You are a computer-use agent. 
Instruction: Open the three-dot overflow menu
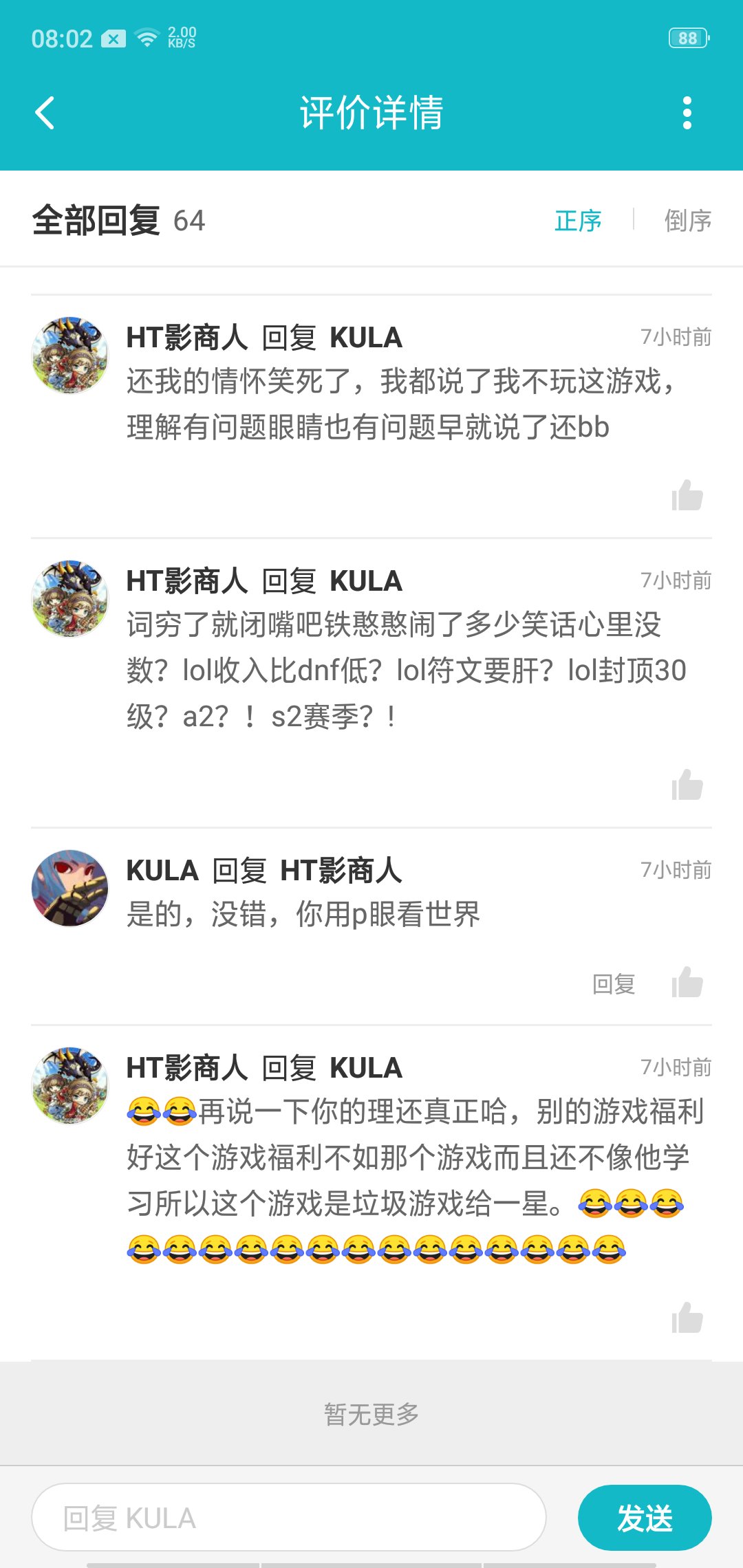click(x=687, y=113)
